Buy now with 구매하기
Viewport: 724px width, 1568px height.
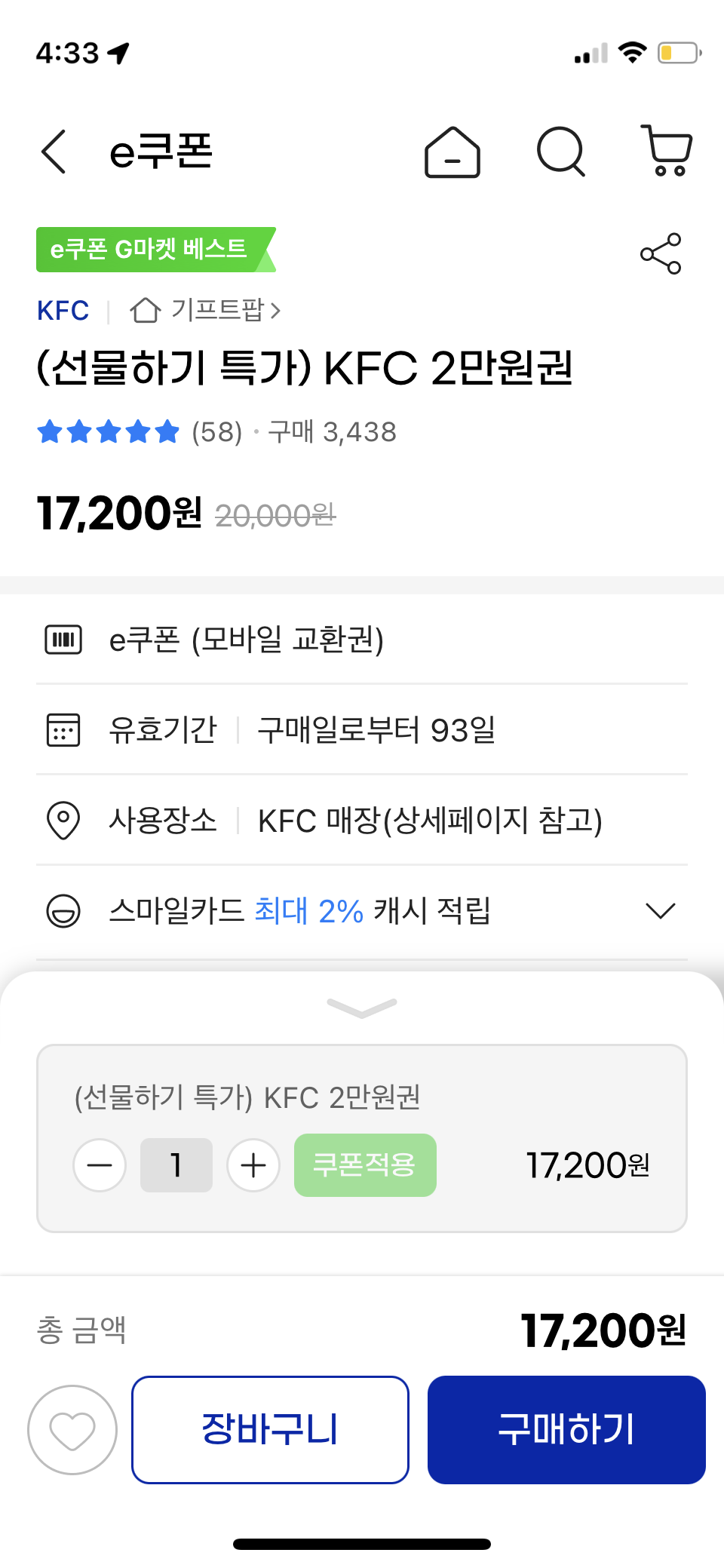(566, 1429)
